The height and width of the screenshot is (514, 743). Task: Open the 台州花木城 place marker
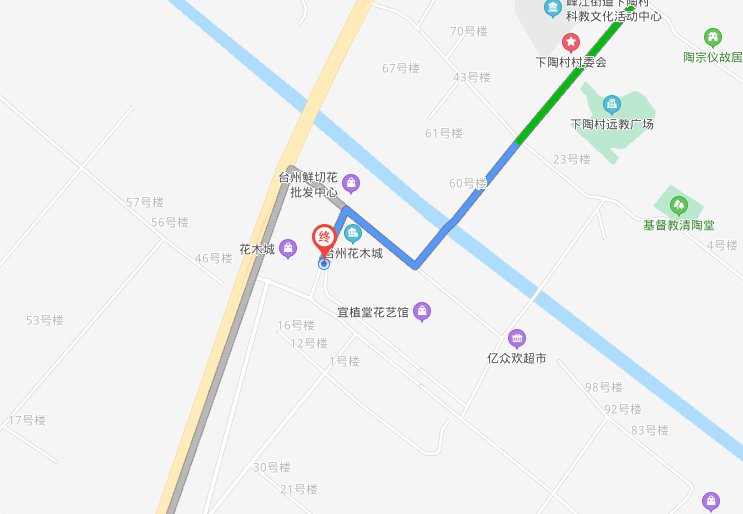tap(352, 234)
